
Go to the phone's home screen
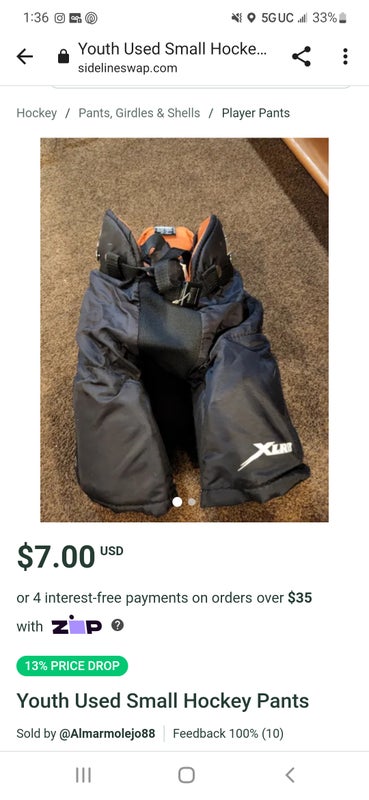click(x=186, y=775)
